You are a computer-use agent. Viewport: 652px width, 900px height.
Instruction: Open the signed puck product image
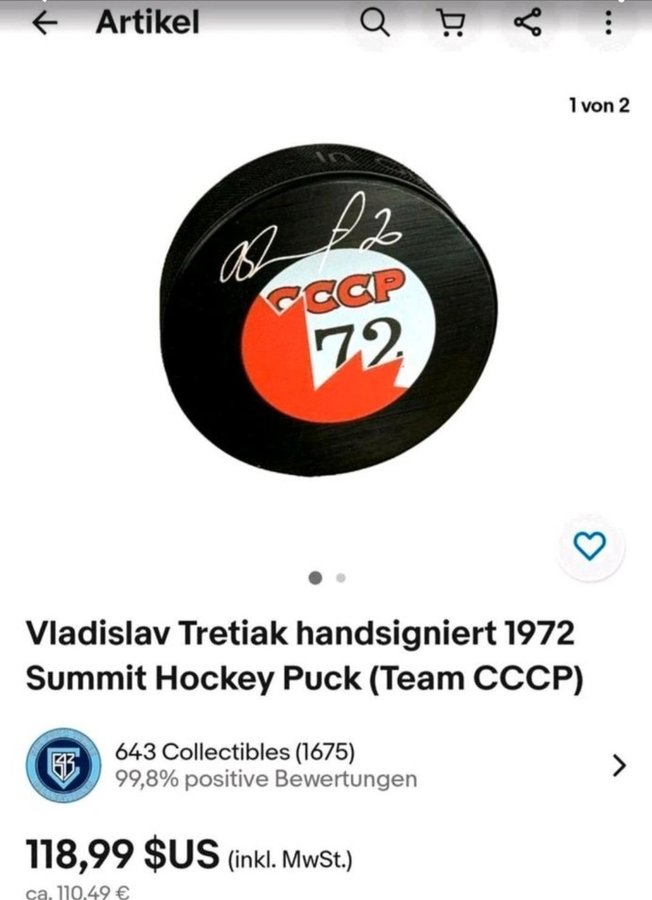(x=326, y=320)
